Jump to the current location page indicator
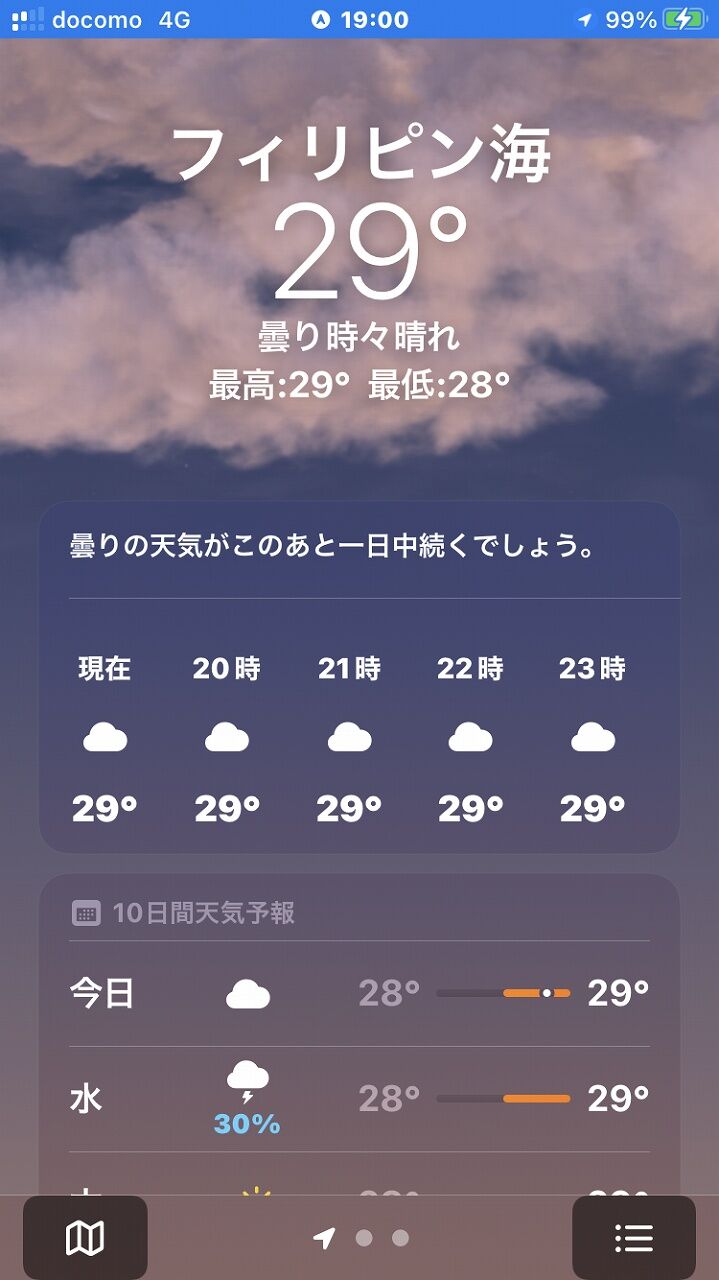This screenshot has height=1280, width=719. click(x=324, y=1238)
